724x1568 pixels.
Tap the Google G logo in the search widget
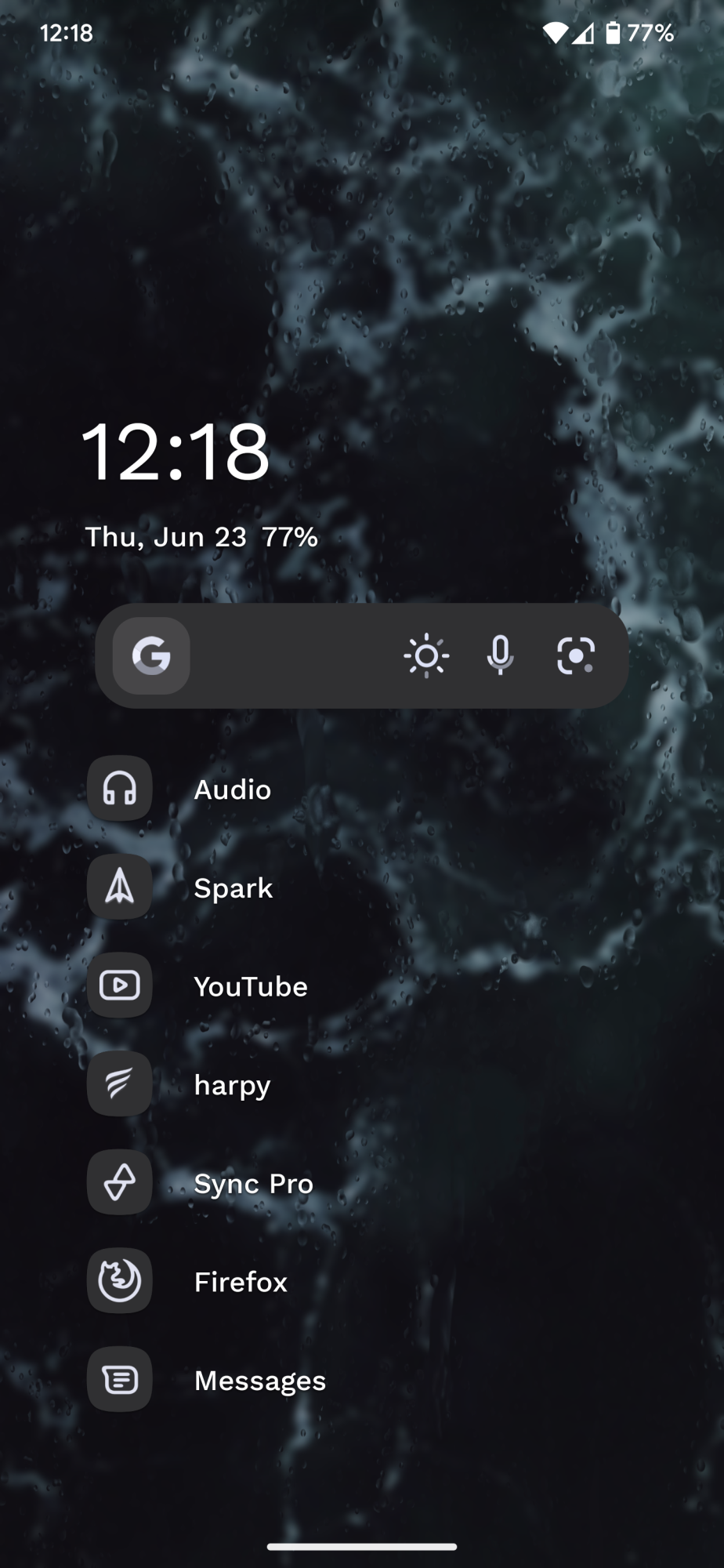click(x=151, y=655)
